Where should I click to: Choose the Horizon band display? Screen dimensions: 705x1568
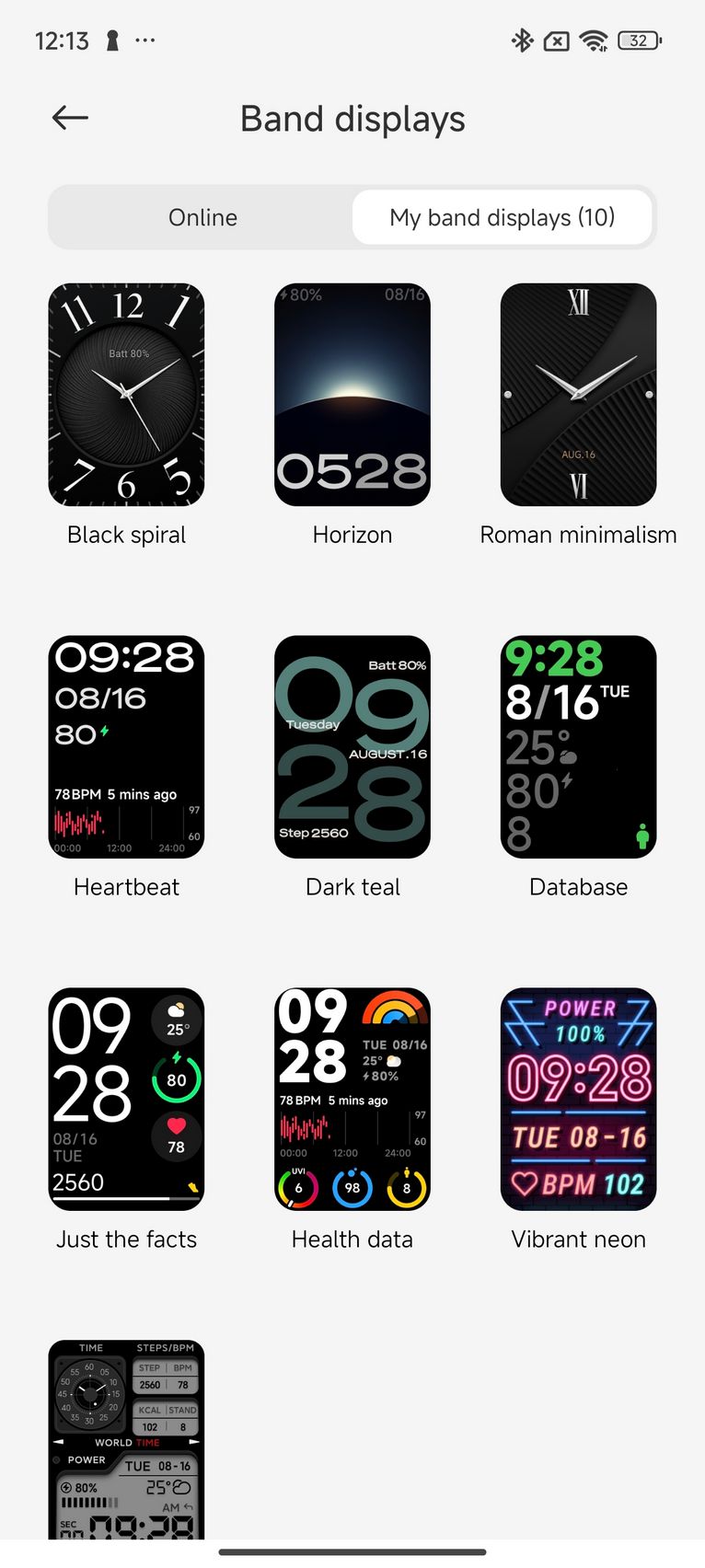pyautogui.click(x=352, y=395)
